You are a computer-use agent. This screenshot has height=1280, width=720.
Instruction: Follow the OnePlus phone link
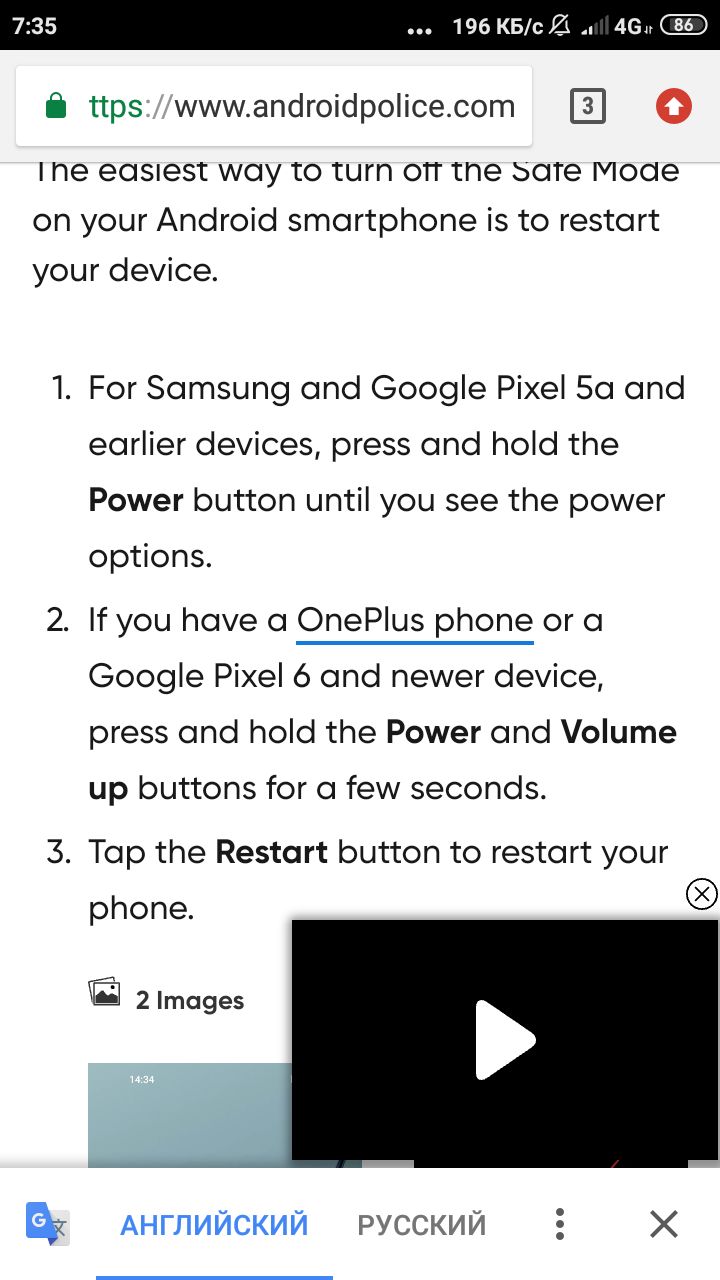(x=415, y=621)
